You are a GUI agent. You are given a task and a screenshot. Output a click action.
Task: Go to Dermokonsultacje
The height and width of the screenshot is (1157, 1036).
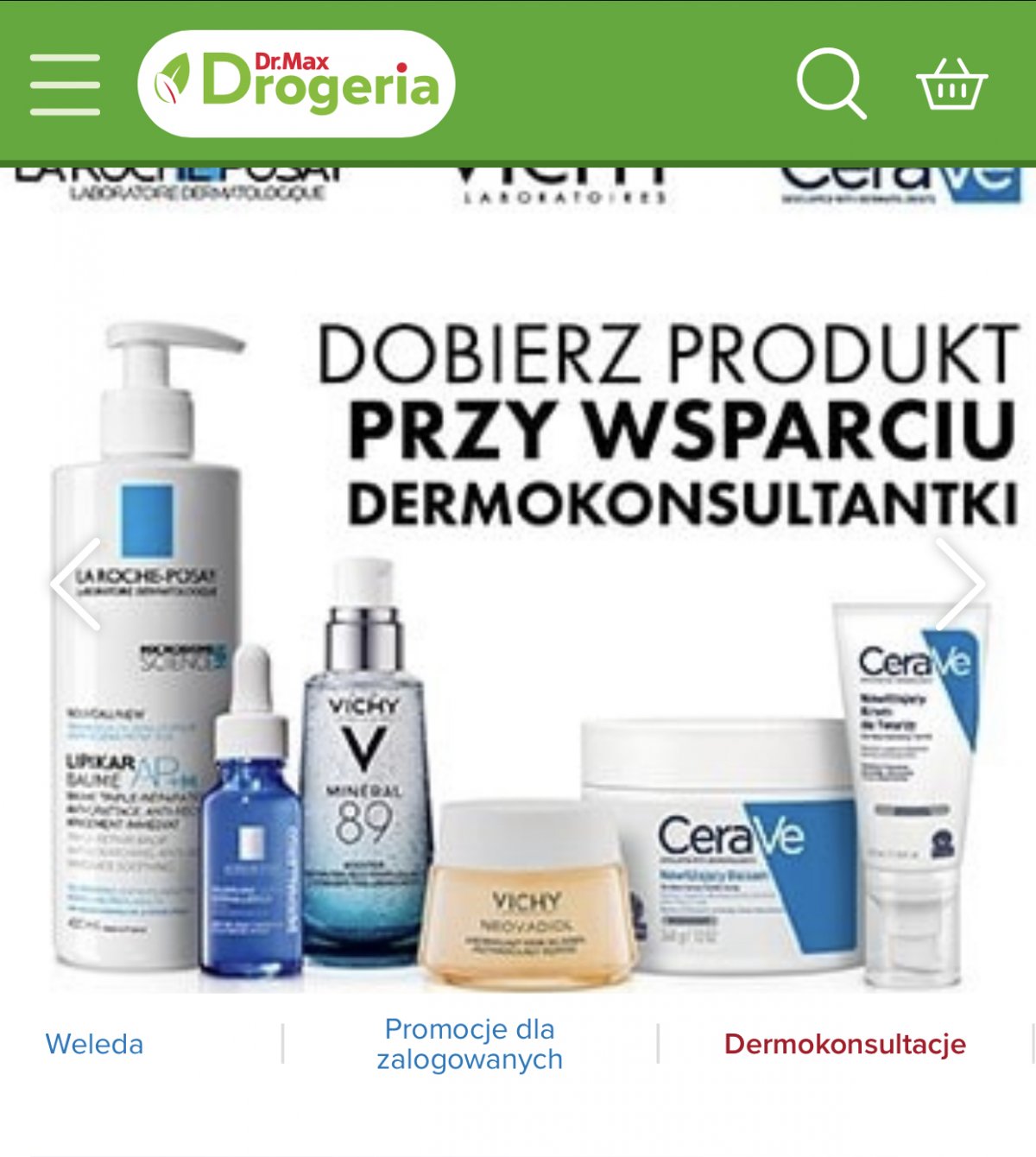tap(844, 1044)
